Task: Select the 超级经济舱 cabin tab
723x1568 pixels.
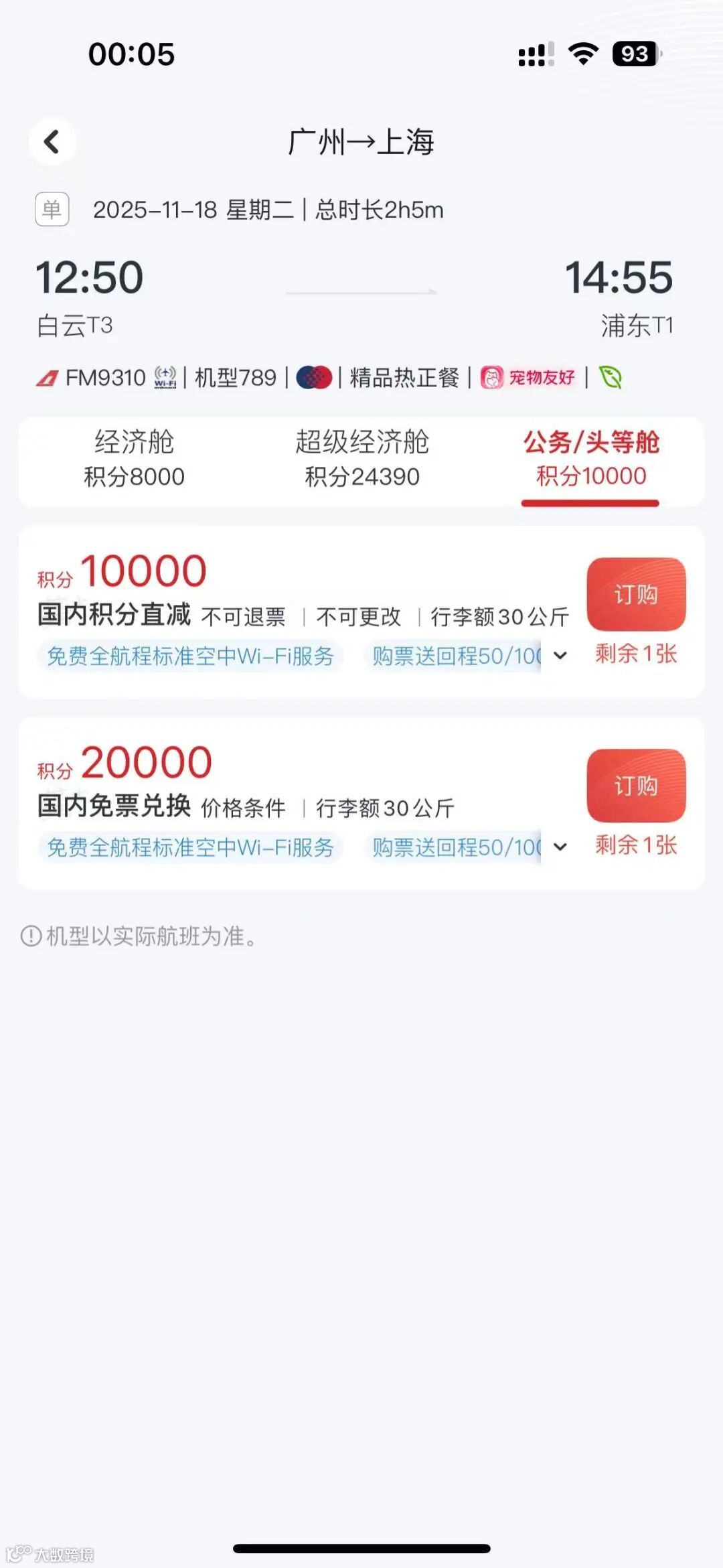Action: (x=361, y=459)
